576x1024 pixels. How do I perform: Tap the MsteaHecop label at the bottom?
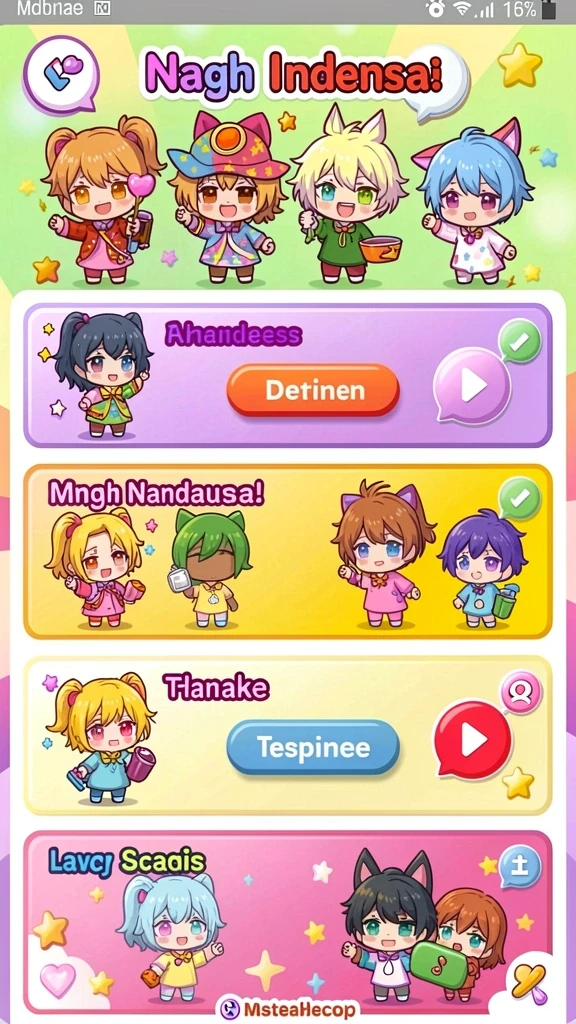point(289,1009)
